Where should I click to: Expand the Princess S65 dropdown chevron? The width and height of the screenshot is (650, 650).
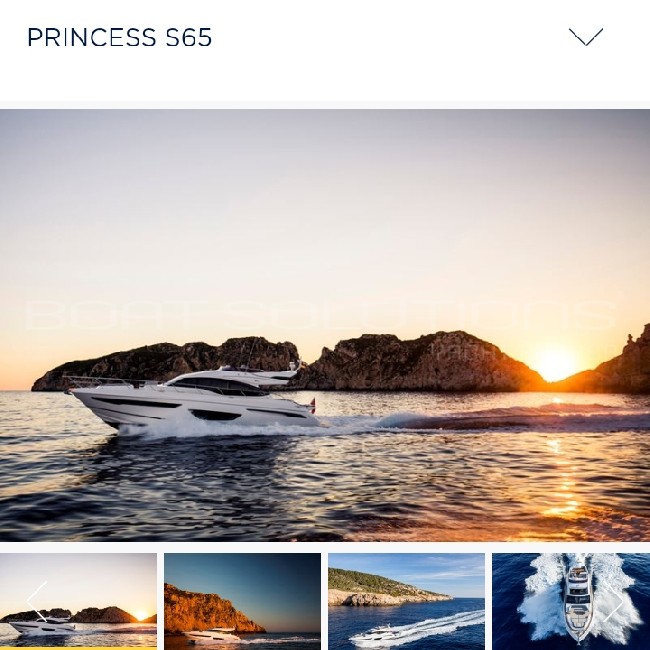tap(585, 38)
